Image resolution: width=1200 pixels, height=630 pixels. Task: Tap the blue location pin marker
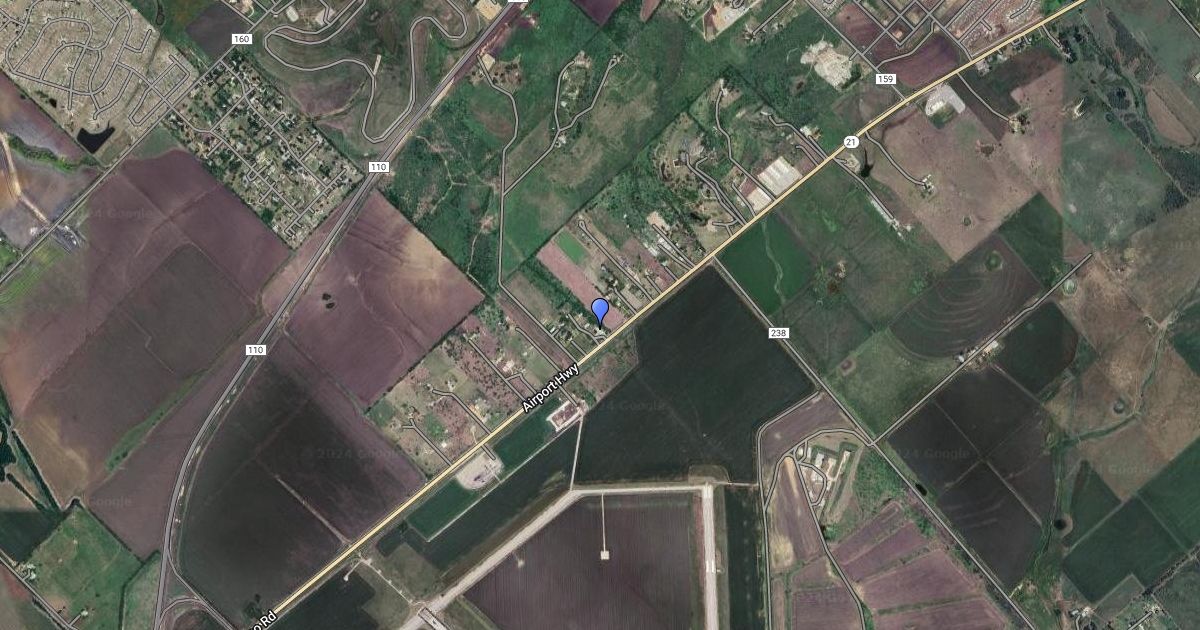600,311
